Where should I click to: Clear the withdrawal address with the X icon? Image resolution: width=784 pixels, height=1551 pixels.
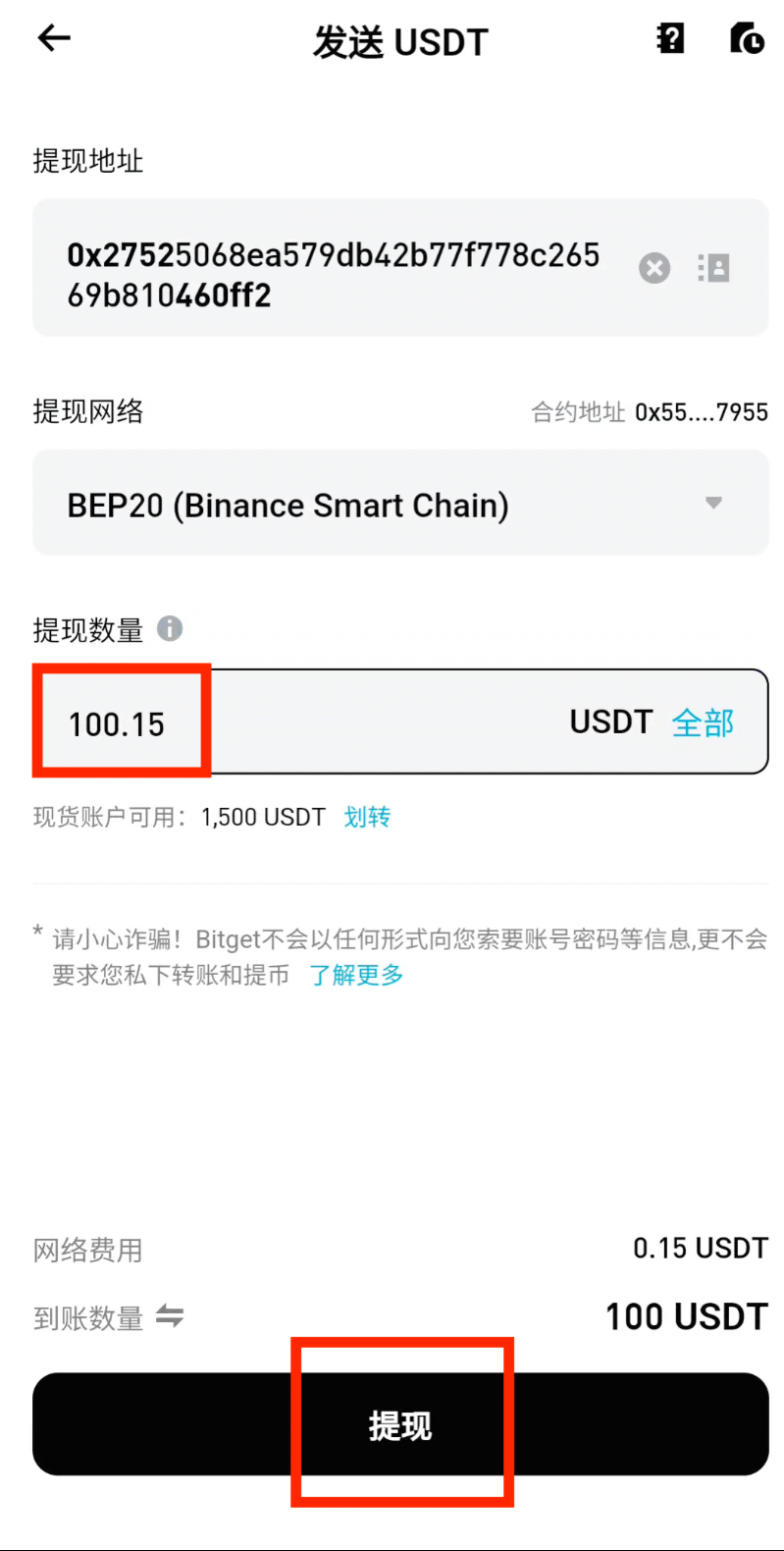click(653, 268)
